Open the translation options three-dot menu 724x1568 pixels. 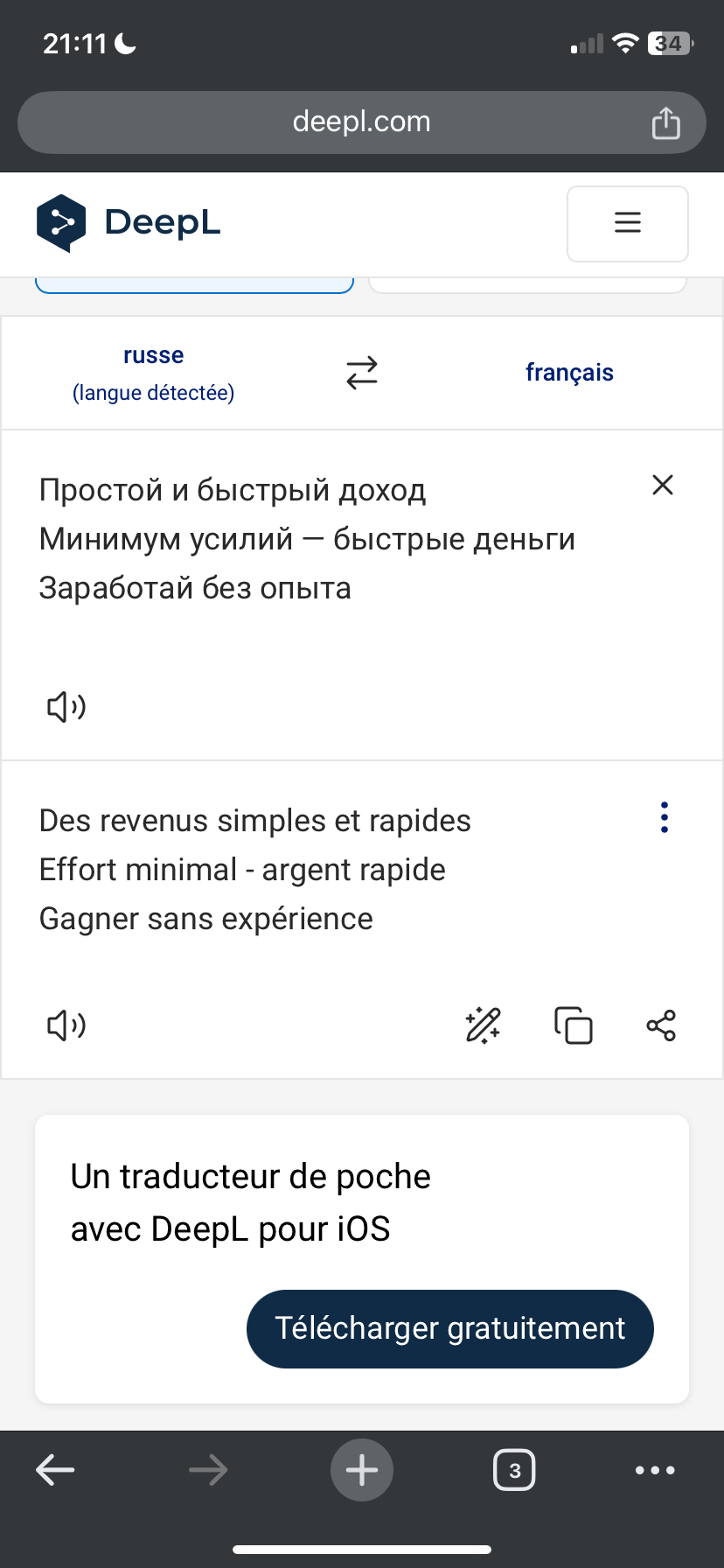665,817
